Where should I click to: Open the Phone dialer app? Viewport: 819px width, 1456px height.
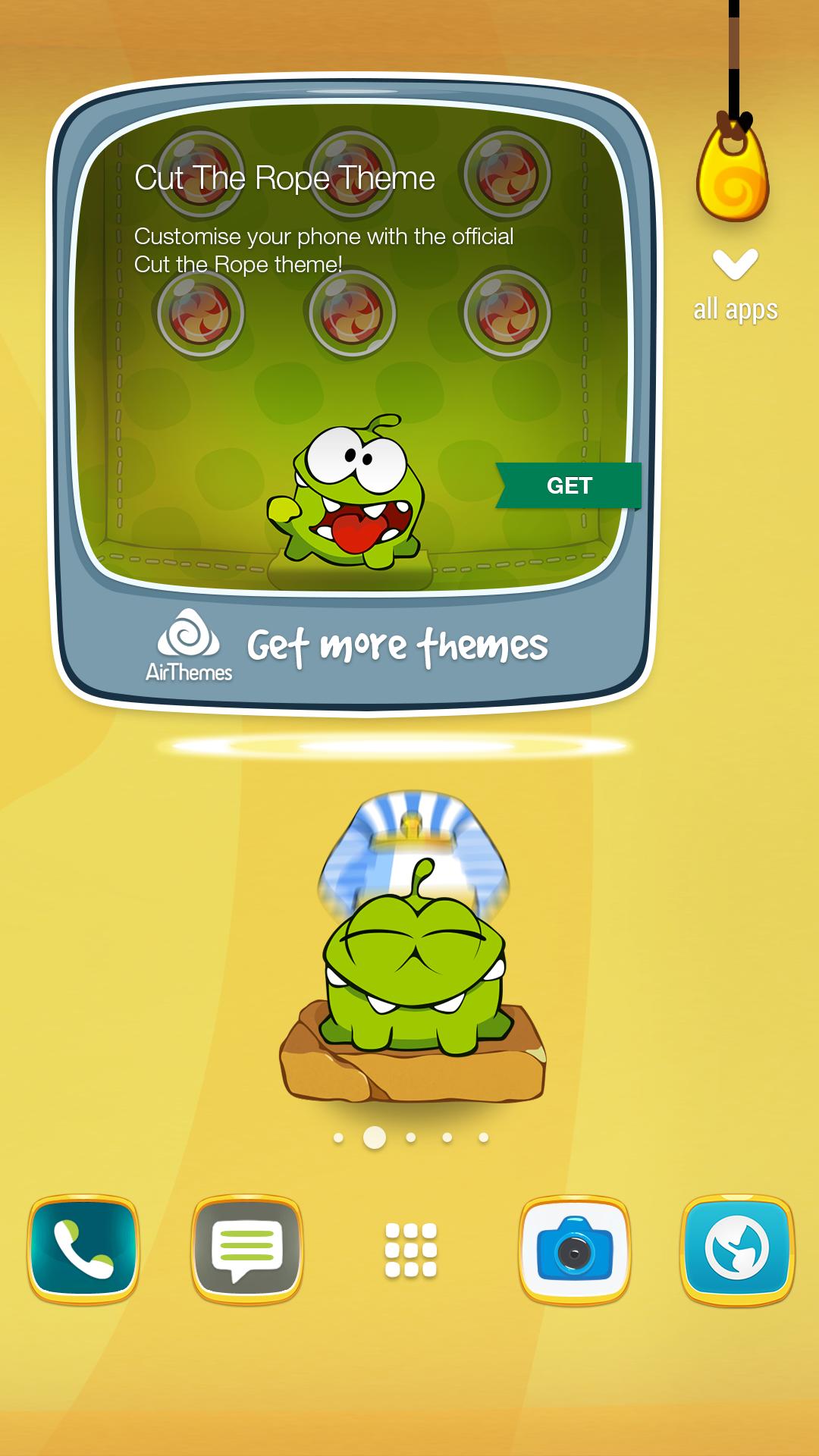(x=83, y=1249)
